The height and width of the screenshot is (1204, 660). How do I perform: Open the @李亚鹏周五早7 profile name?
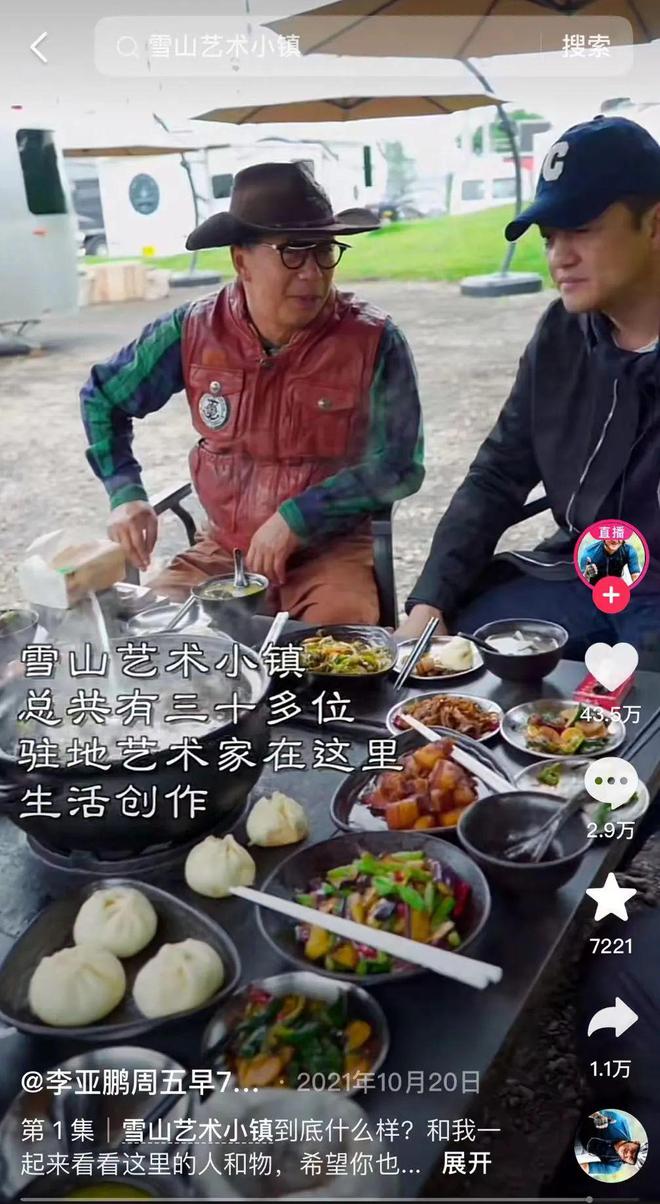pyautogui.click(x=140, y=1082)
